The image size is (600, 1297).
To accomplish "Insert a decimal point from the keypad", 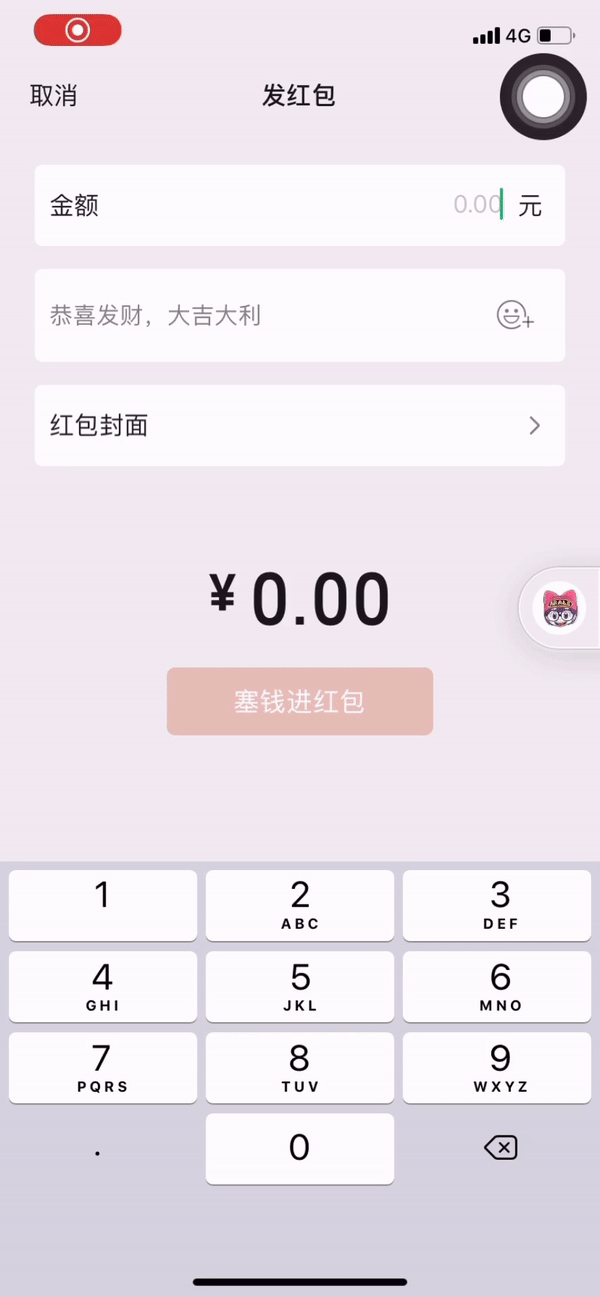I will 98,1150.
